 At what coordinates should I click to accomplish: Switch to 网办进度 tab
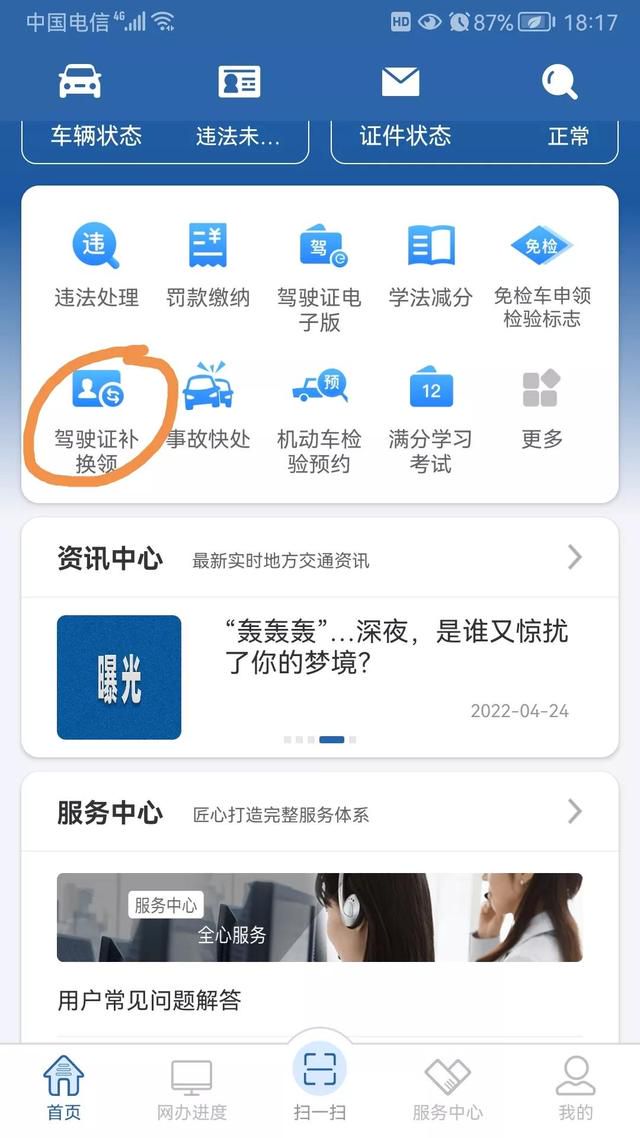(x=192, y=1090)
